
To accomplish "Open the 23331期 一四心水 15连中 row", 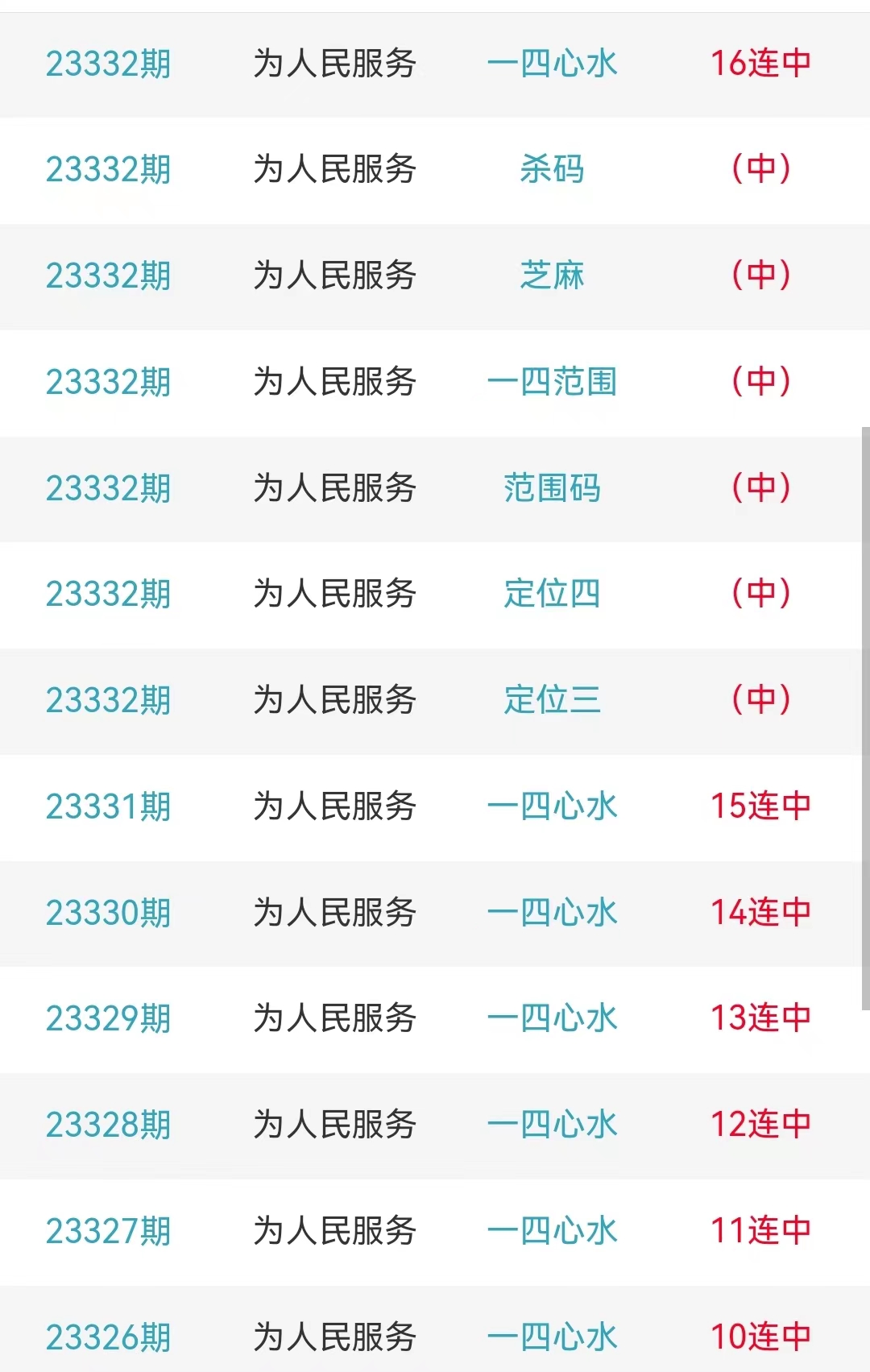I will point(435,806).
